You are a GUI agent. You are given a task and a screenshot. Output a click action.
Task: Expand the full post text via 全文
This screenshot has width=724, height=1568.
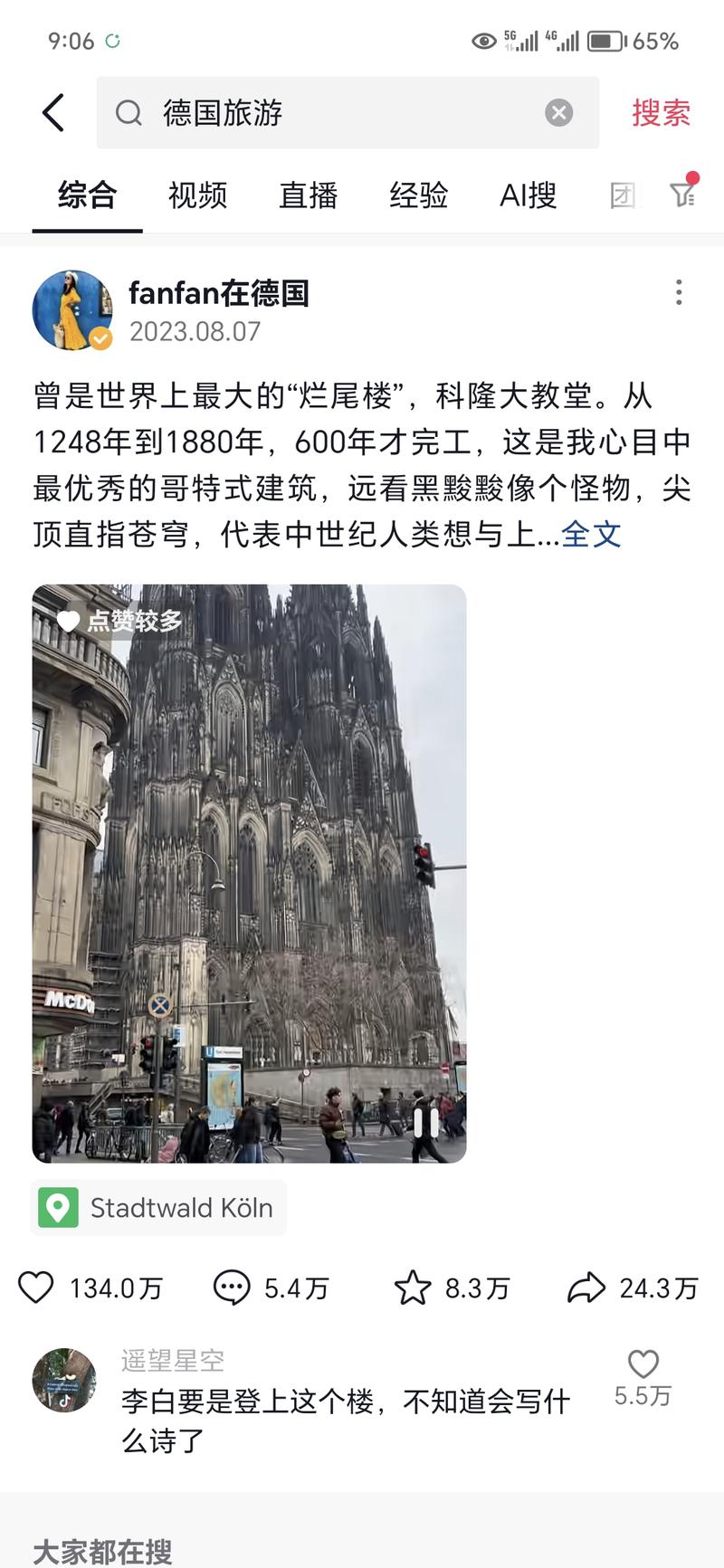coord(591,536)
